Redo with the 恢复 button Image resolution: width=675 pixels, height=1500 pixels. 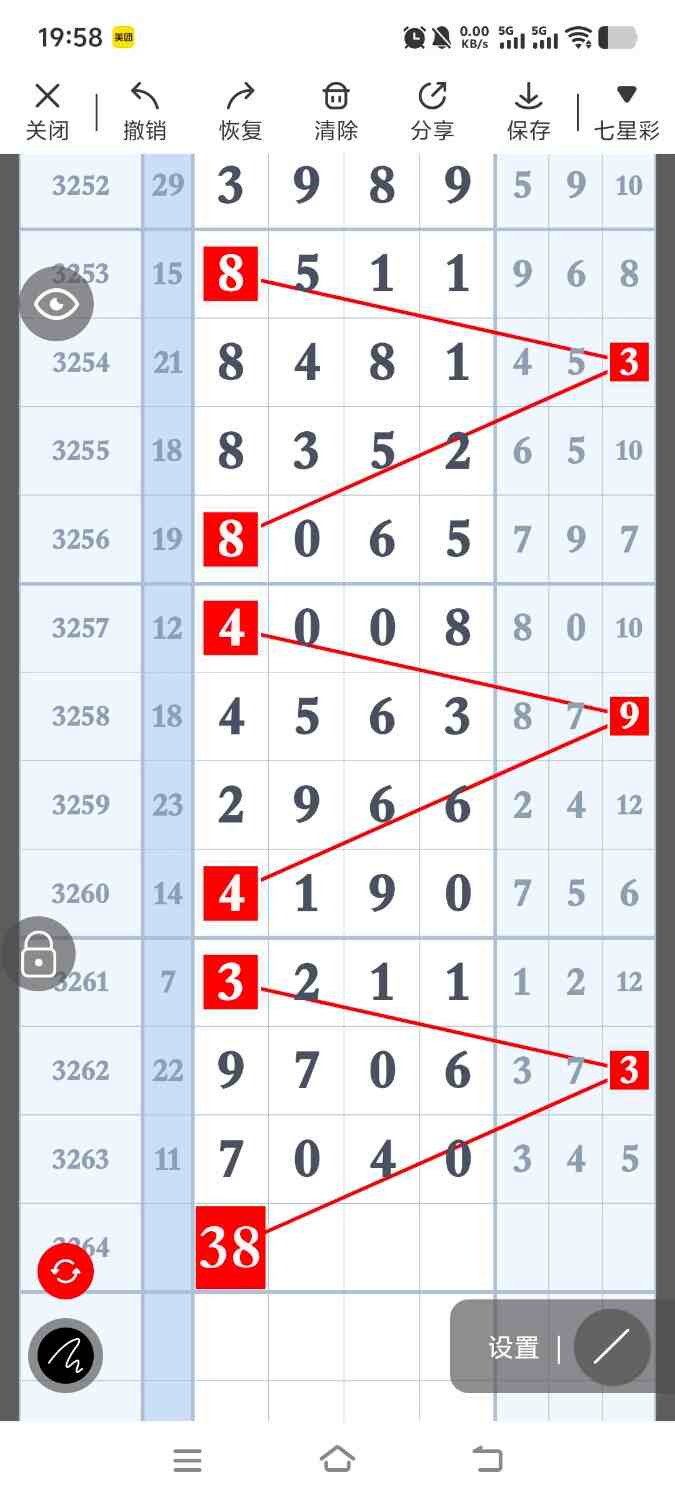(x=240, y=110)
